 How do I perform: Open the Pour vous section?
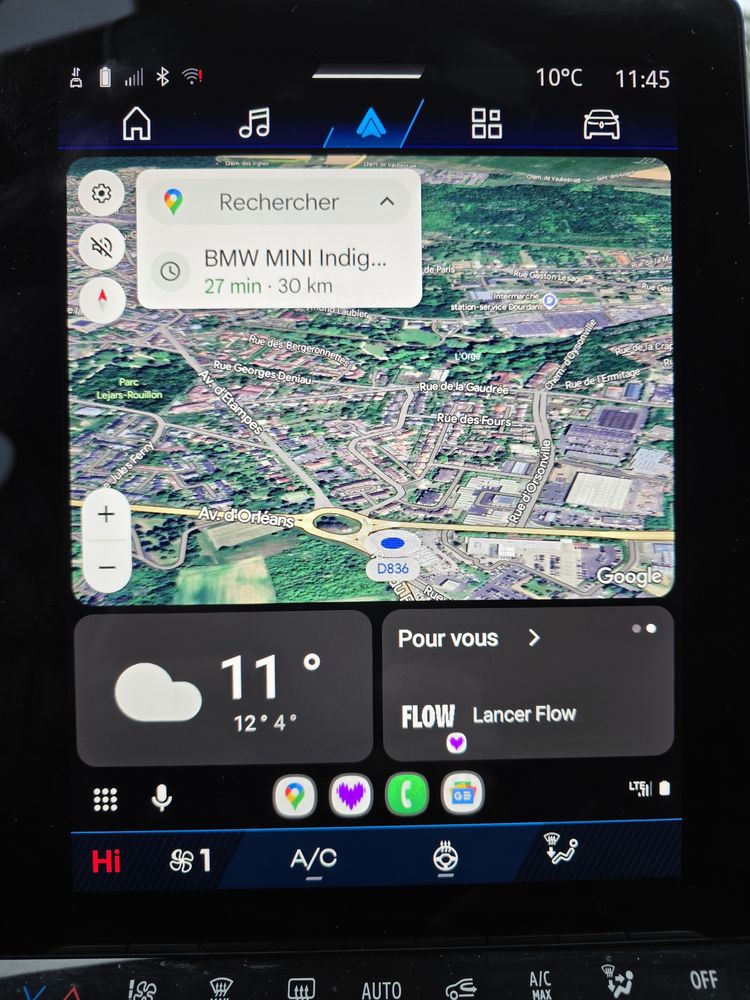(468, 638)
